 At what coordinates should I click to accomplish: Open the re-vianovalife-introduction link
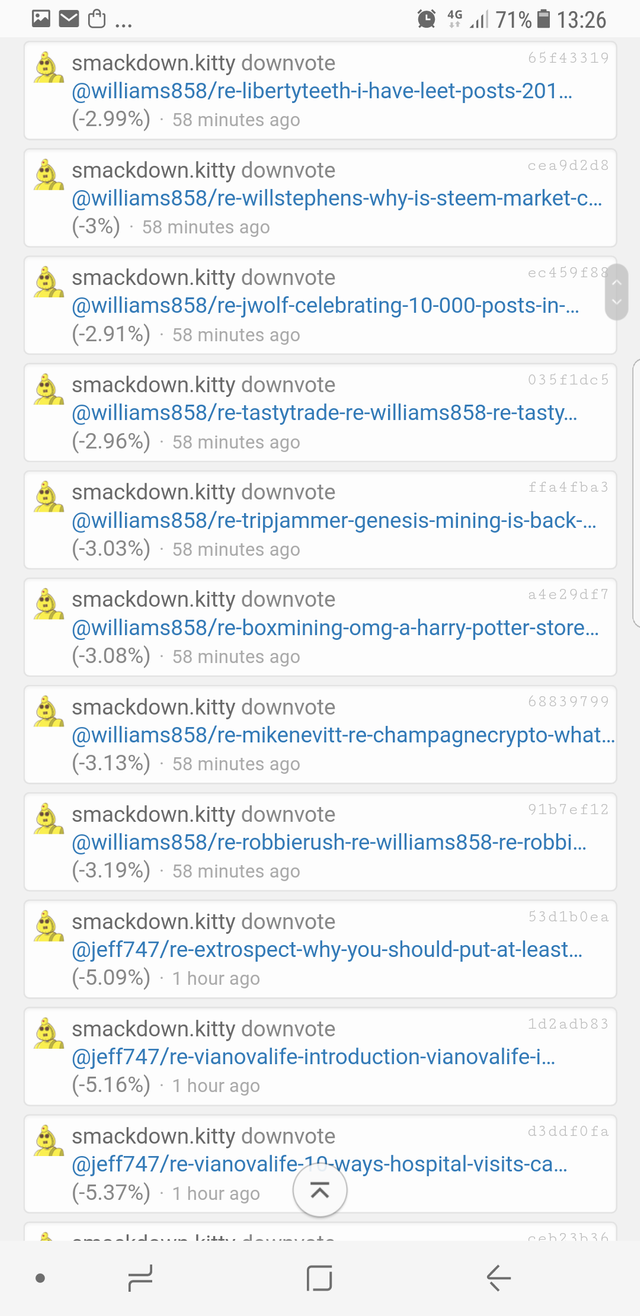click(314, 1057)
